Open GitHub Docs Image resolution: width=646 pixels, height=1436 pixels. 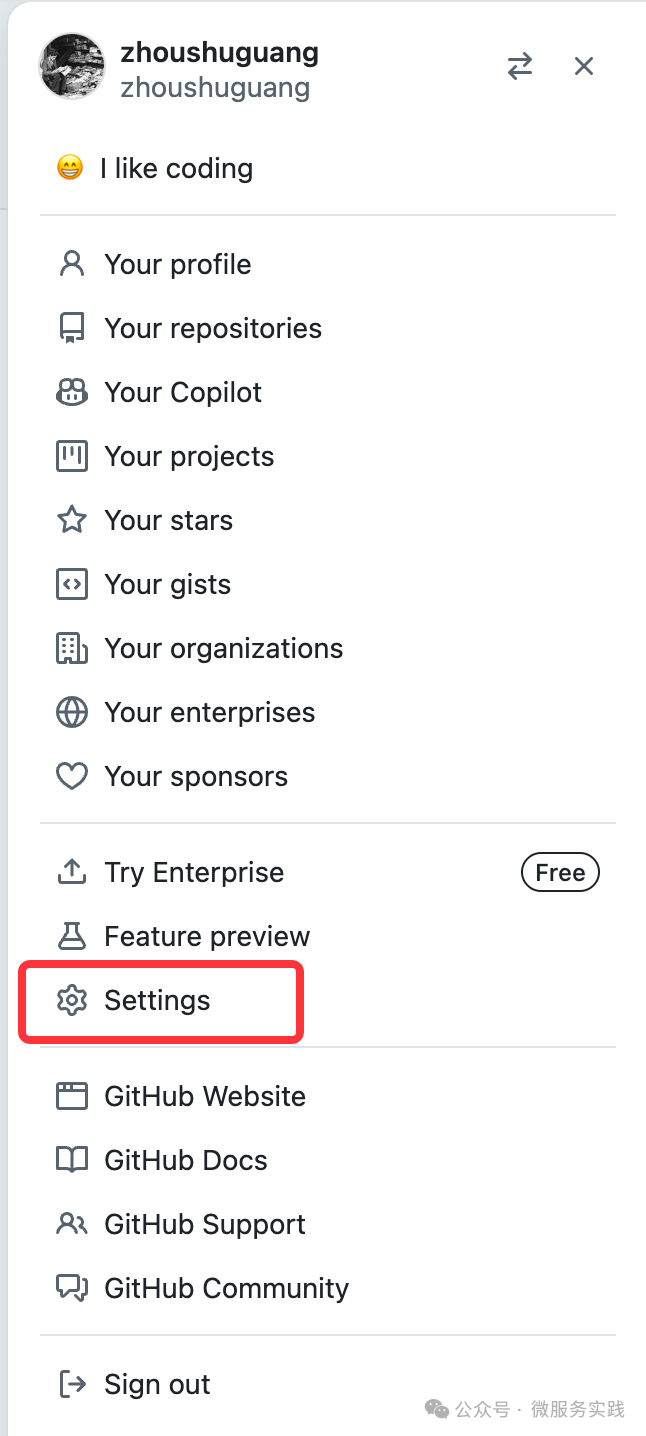pos(328,1160)
